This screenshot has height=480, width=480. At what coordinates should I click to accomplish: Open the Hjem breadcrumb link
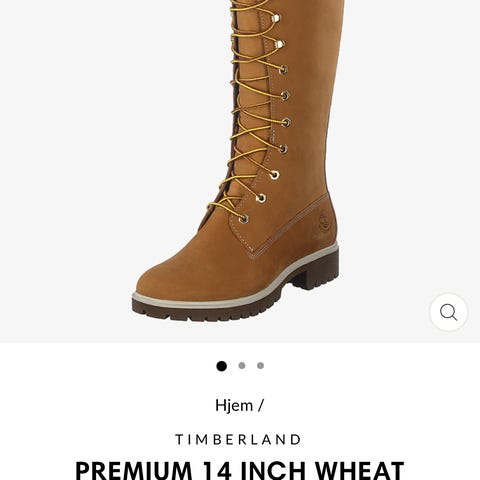pos(234,406)
